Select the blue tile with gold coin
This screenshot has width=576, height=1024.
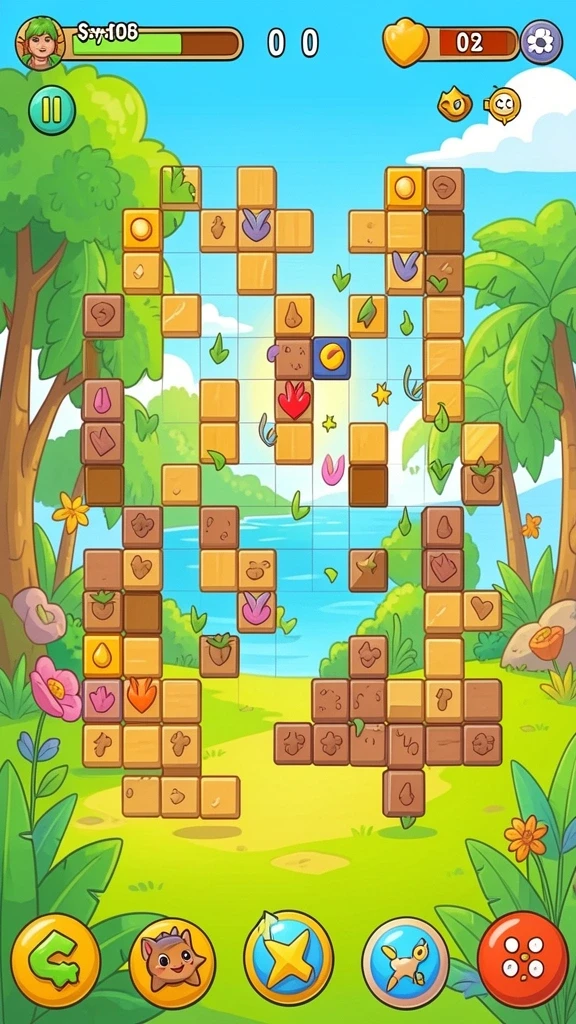[x=332, y=358]
